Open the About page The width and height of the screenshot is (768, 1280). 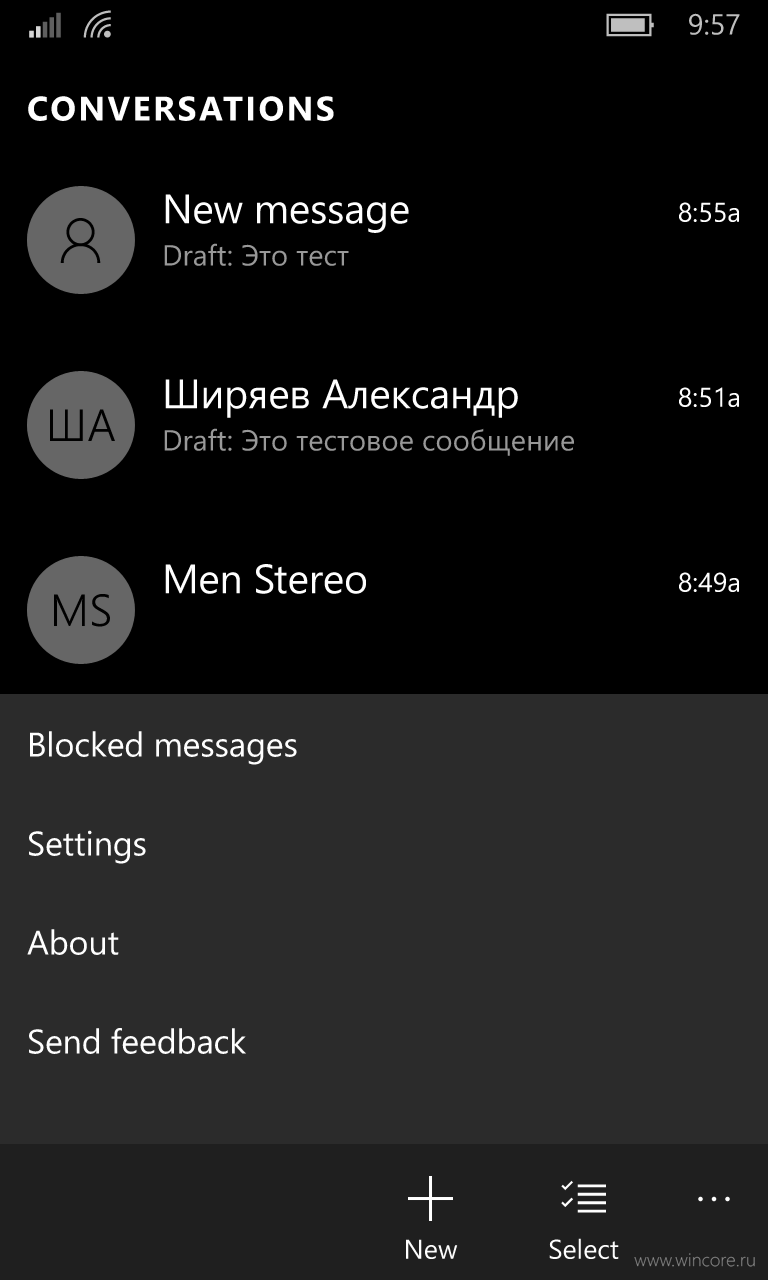pos(384,943)
